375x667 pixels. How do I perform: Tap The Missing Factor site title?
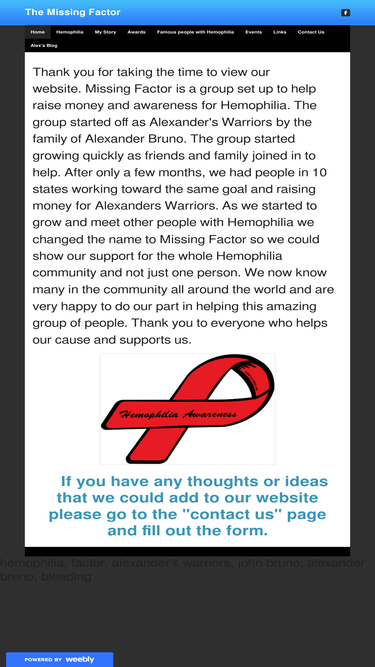pos(73,12)
